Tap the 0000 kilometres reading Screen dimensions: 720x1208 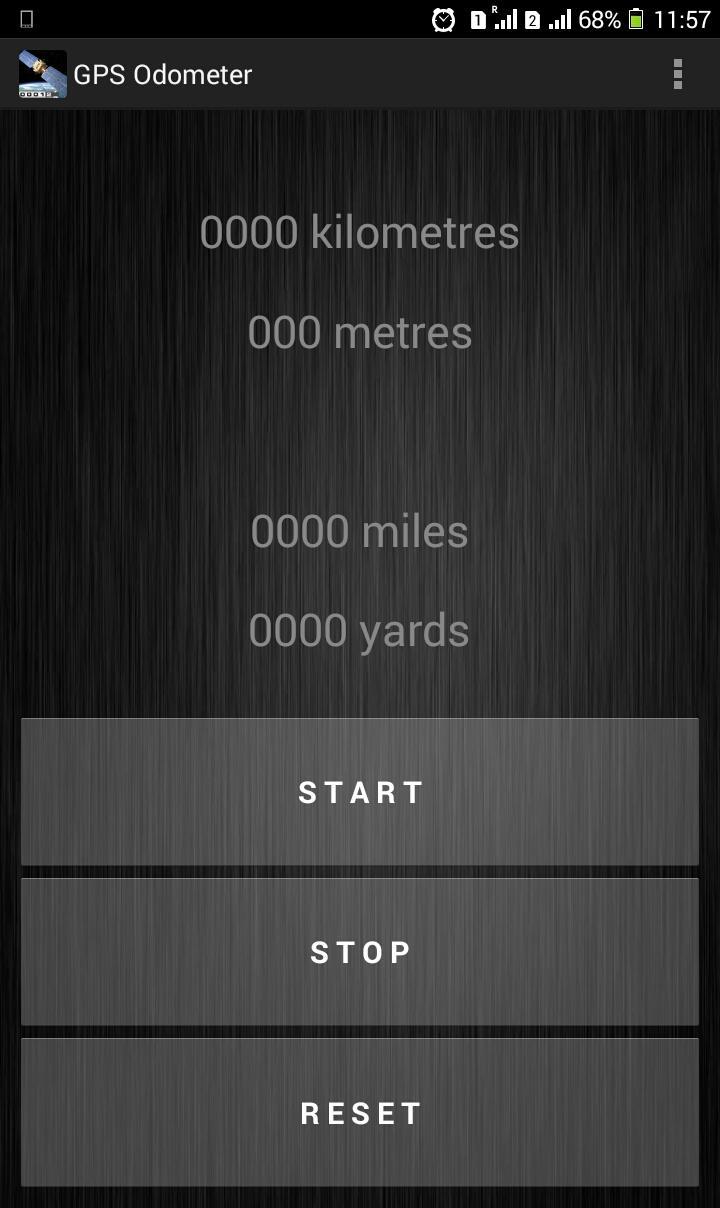click(360, 231)
